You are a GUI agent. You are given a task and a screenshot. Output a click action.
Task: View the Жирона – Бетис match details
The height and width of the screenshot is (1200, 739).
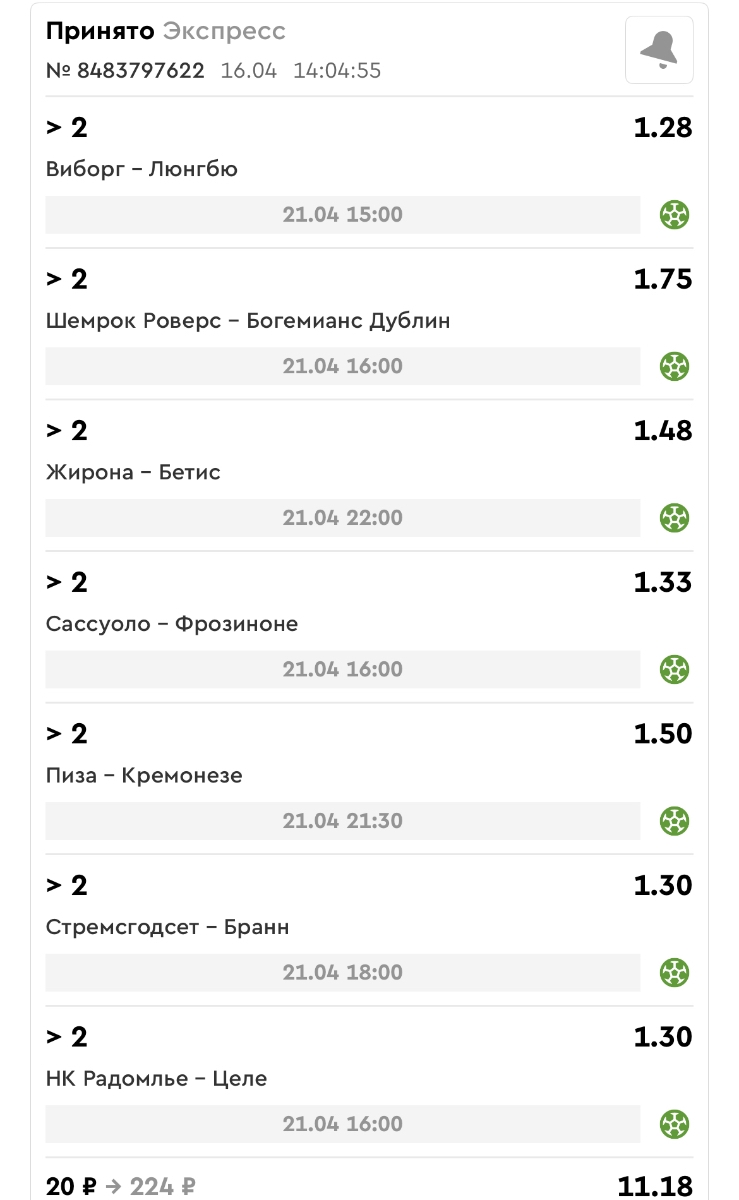tap(133, 472)
